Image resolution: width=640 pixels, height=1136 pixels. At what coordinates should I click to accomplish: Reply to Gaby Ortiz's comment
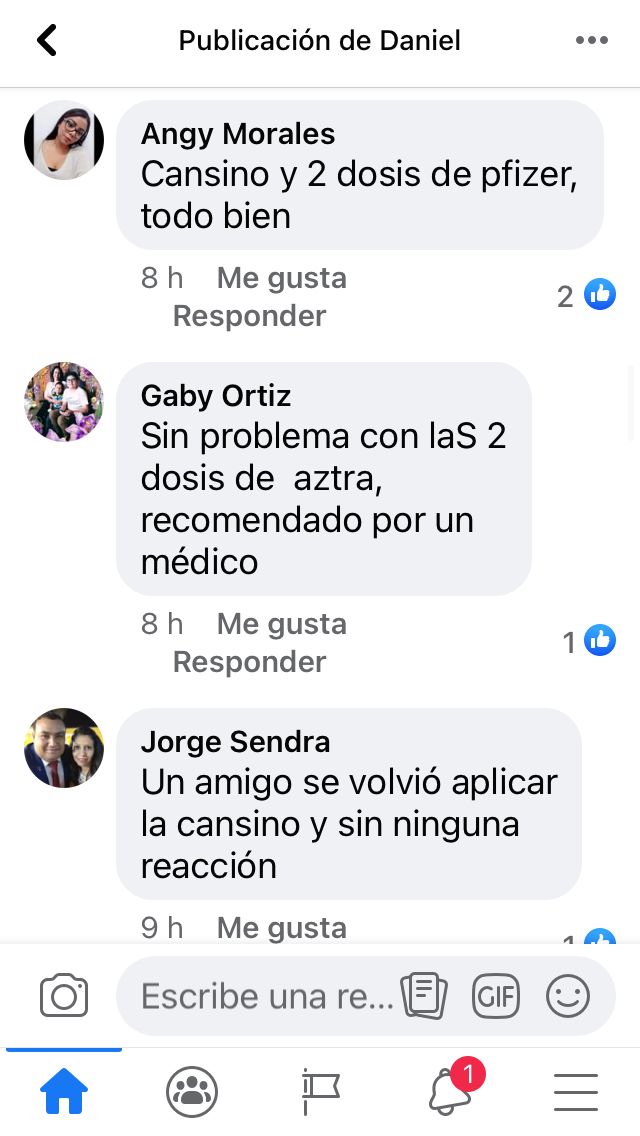249,662
